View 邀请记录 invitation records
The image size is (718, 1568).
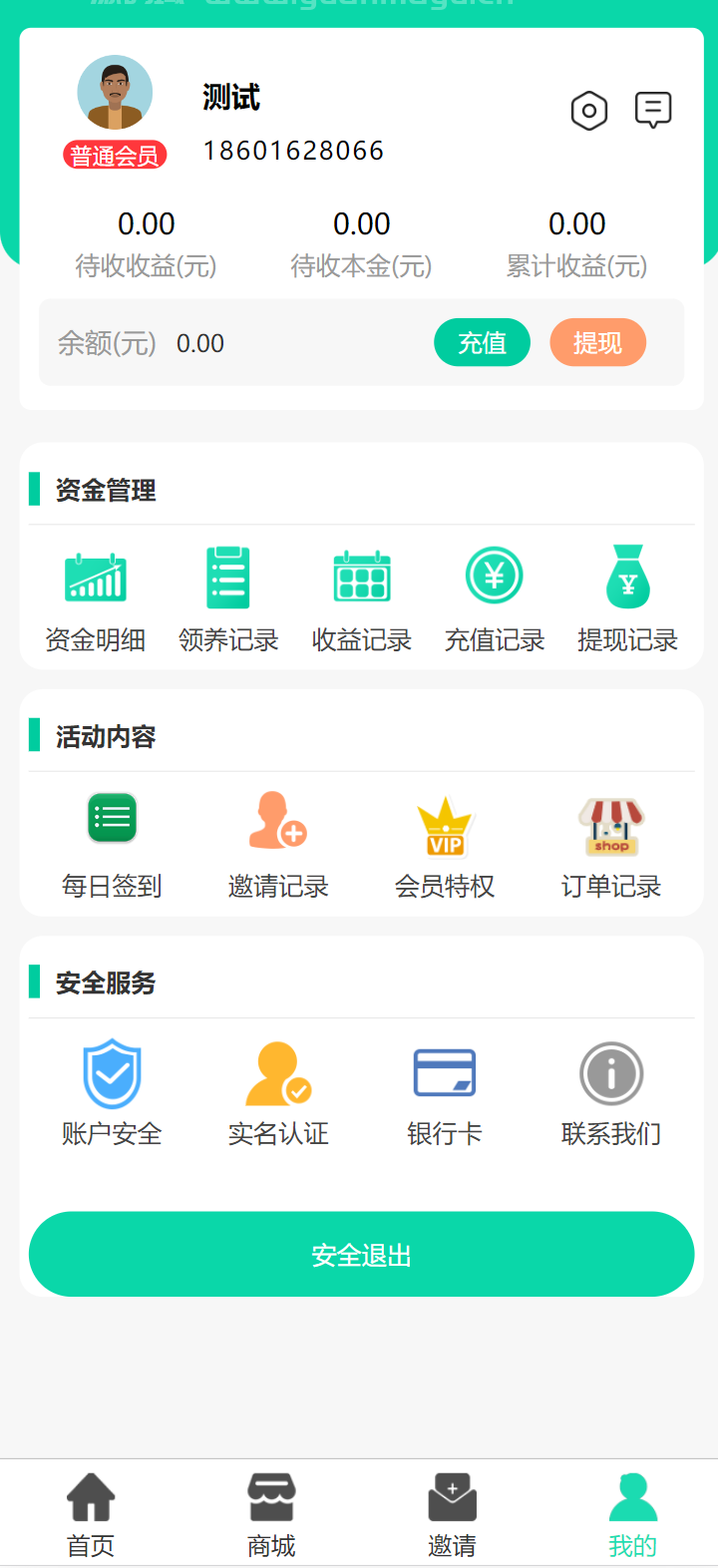277,843
